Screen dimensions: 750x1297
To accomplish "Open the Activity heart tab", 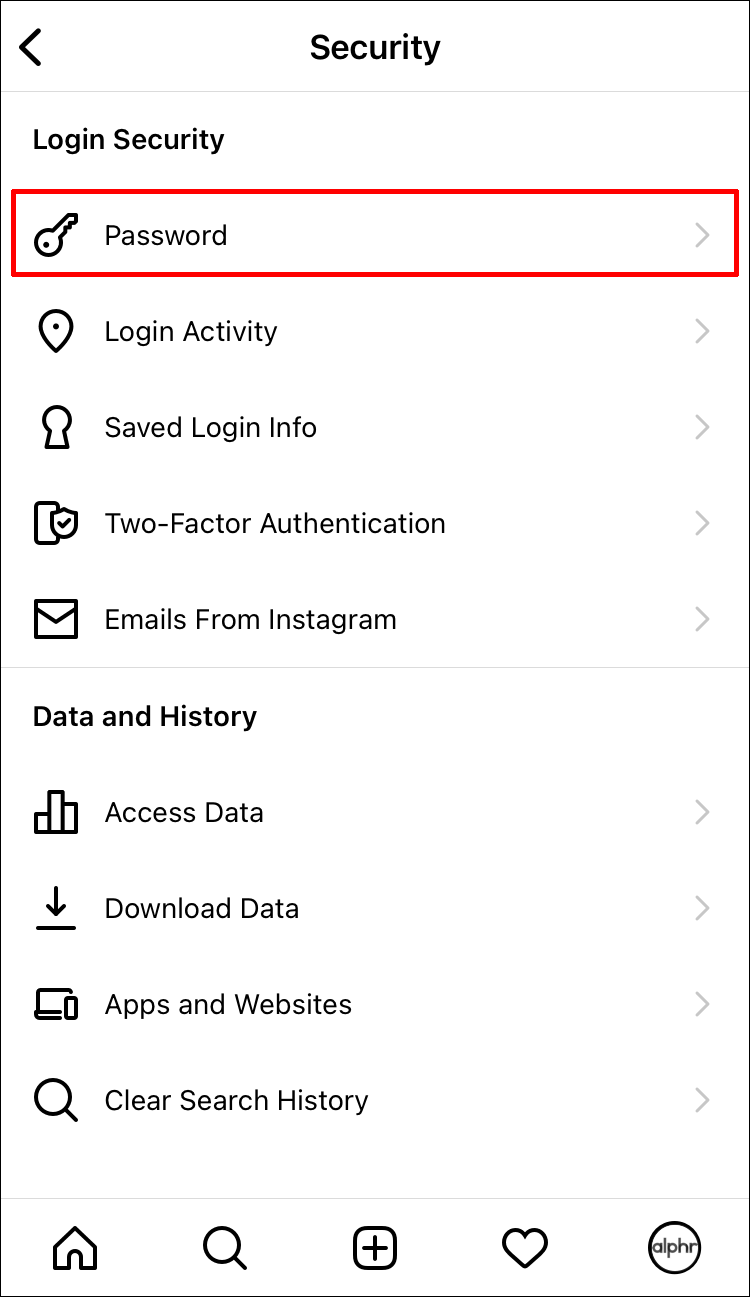I will (525, 1248).
